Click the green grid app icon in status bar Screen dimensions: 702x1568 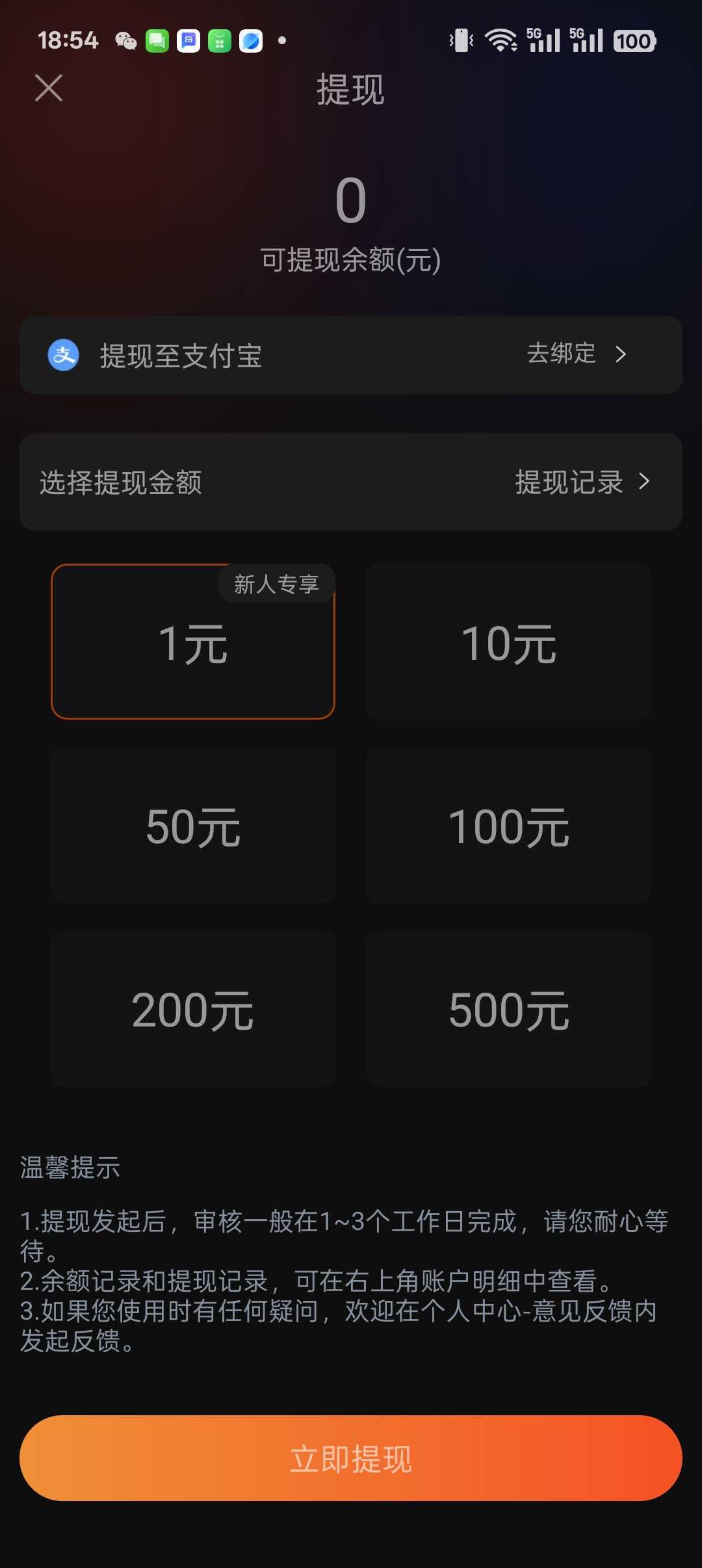(x=220, y=40)
